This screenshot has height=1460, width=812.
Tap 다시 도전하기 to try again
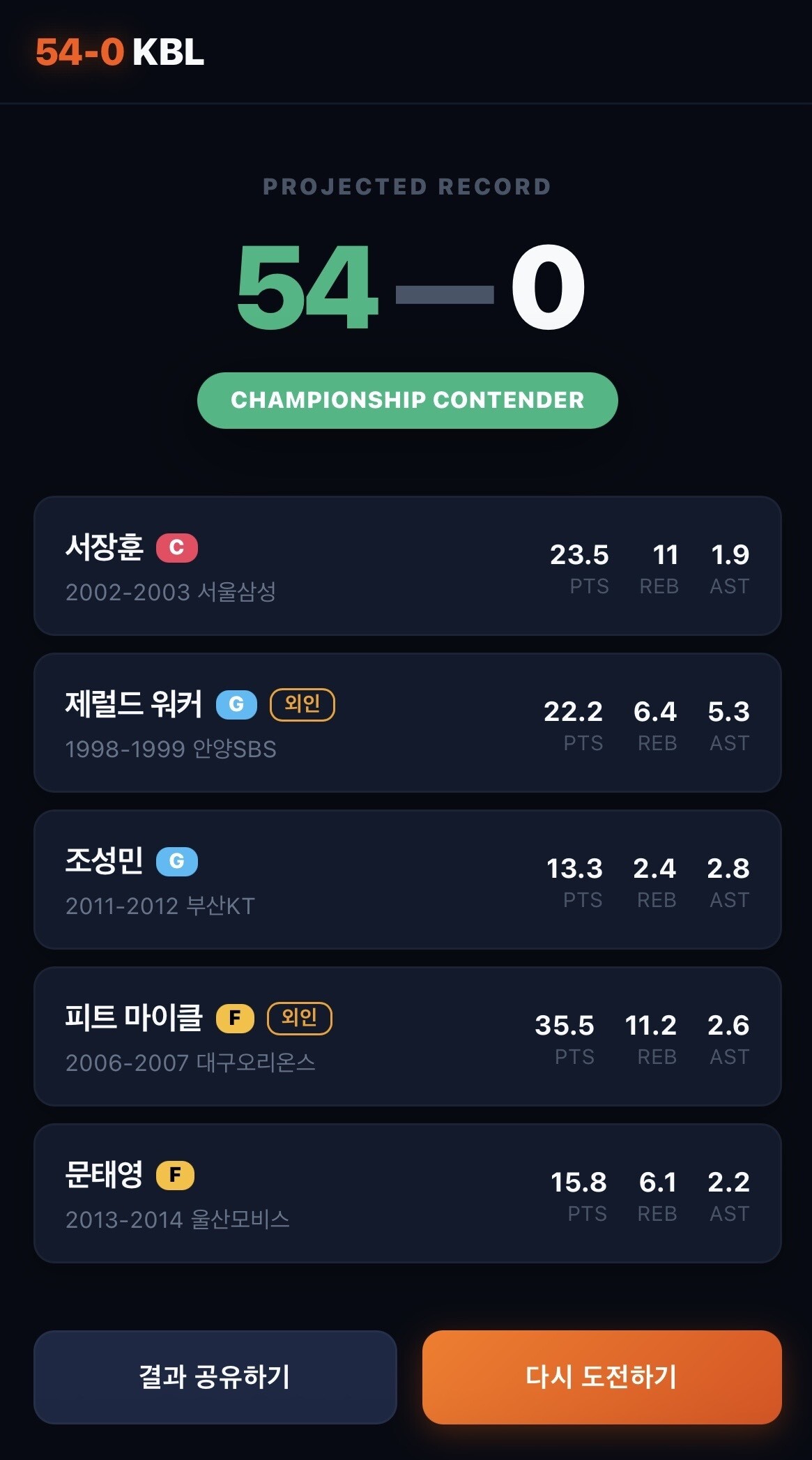click(x=602, y=1377)
